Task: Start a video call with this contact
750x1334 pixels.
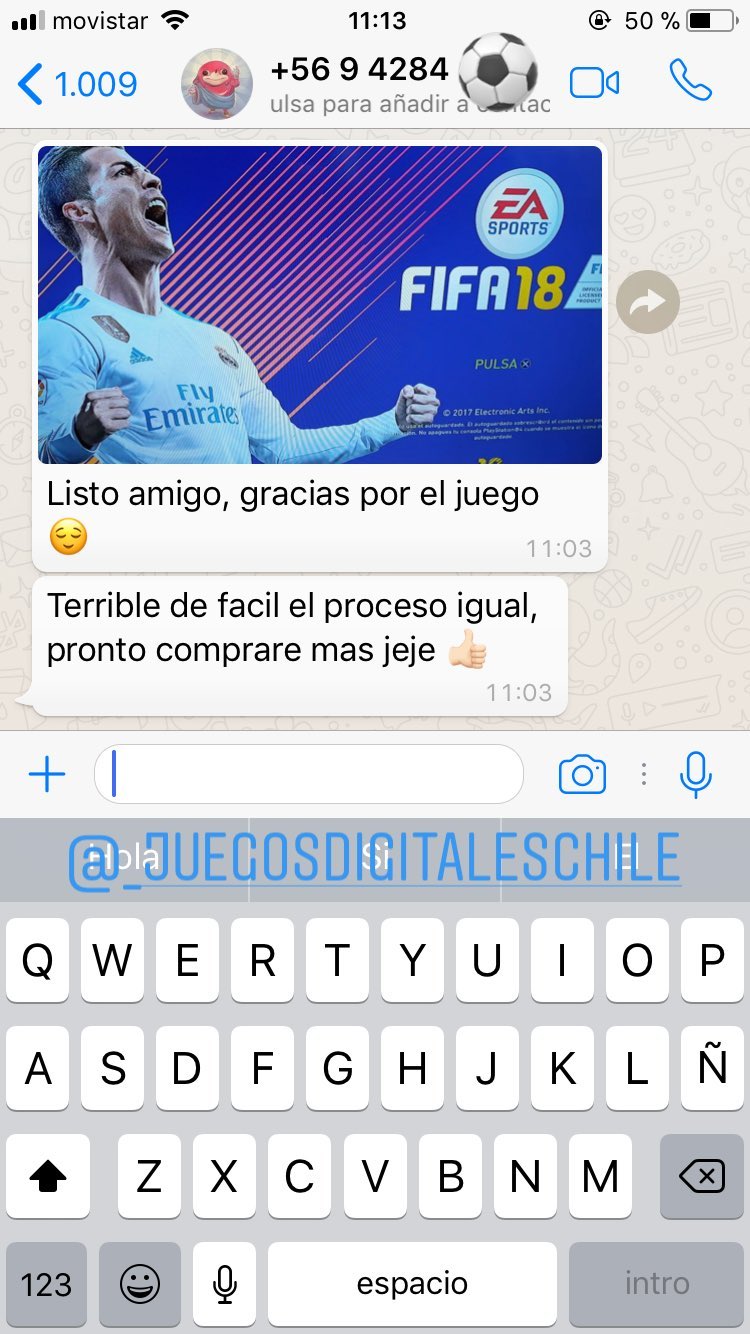Action: (594, 83)
